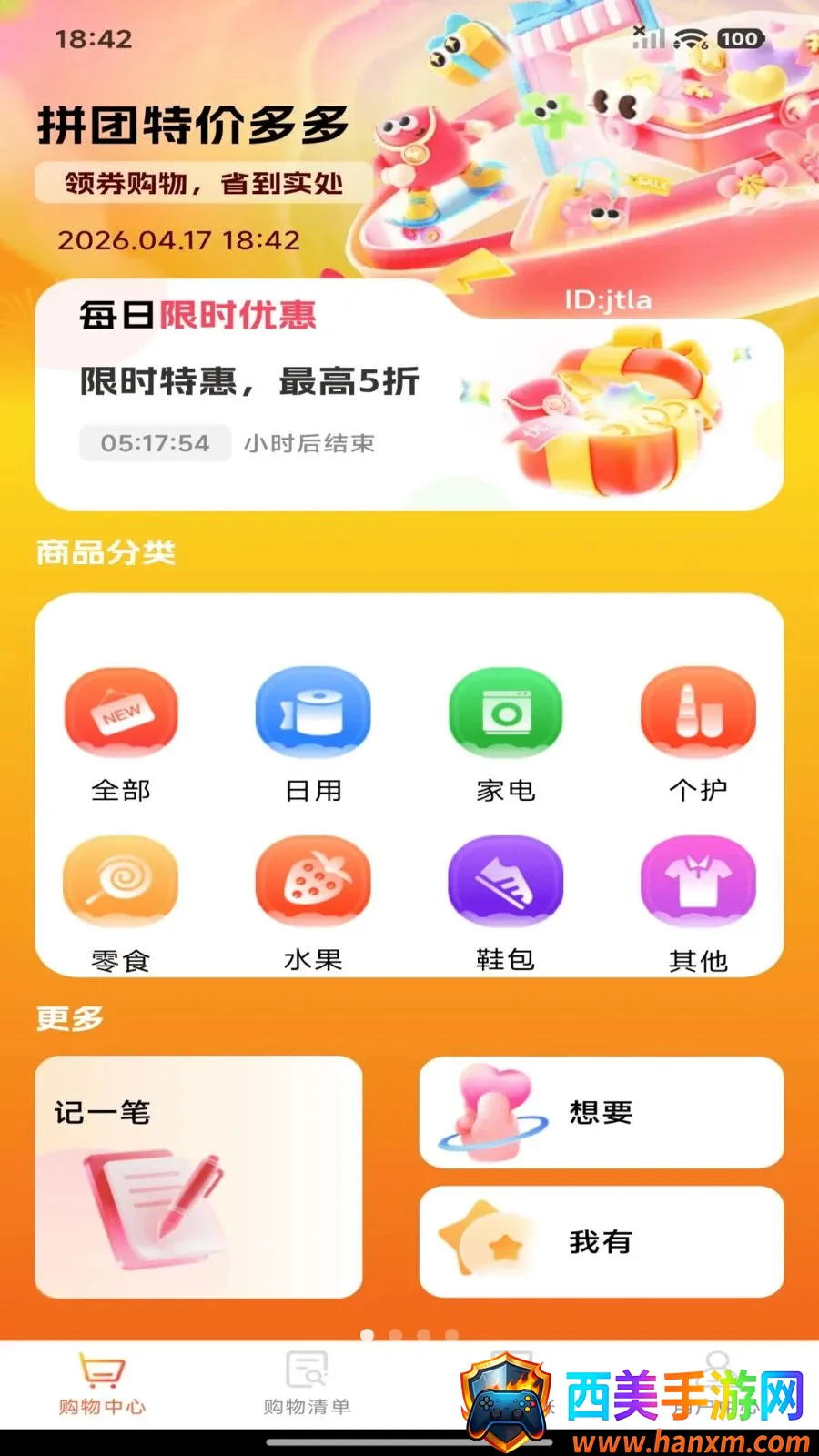Switch to the 购物清单 tab
The width and height of the screenshot is (819, 1456).
coord(307,1385)
